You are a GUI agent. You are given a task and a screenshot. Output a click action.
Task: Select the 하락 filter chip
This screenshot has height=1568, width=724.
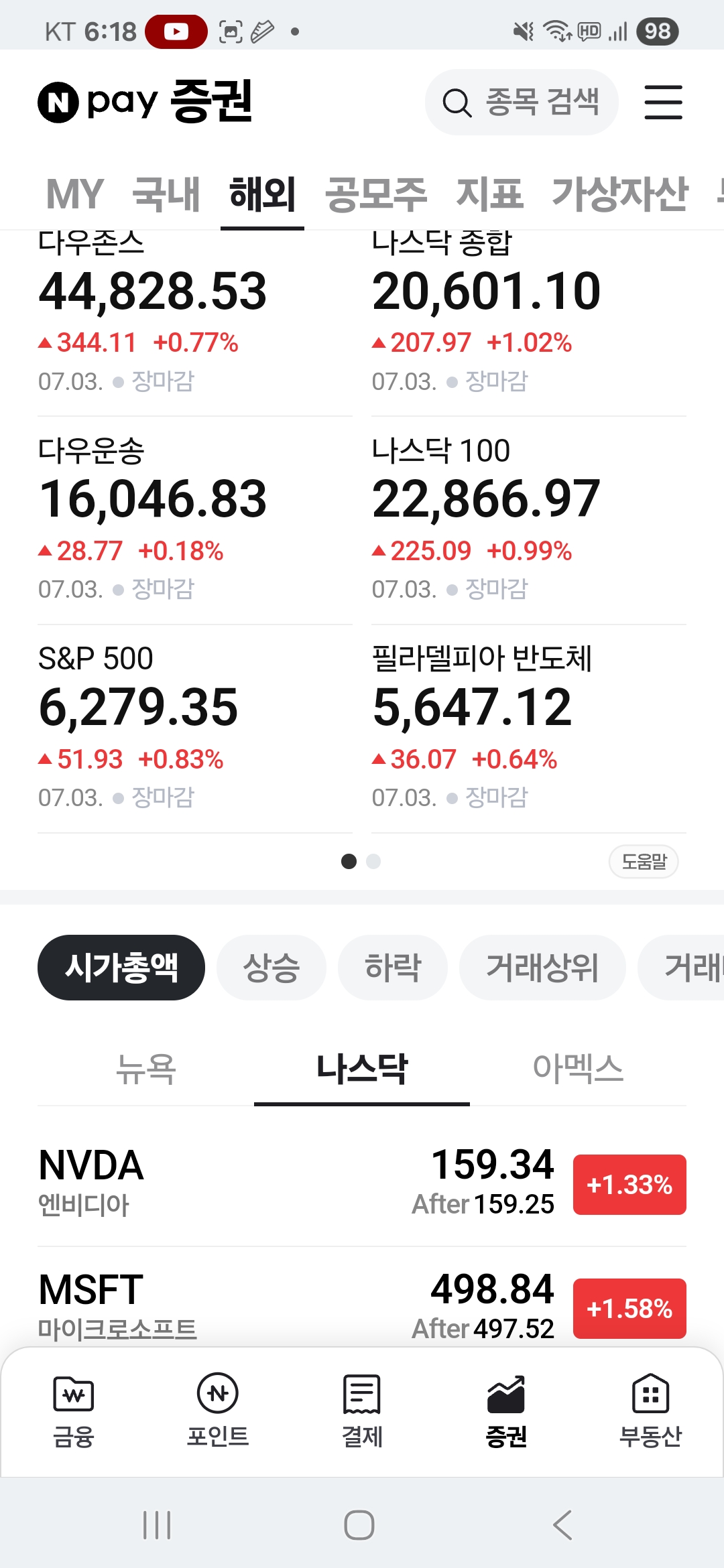click(392, 968)
